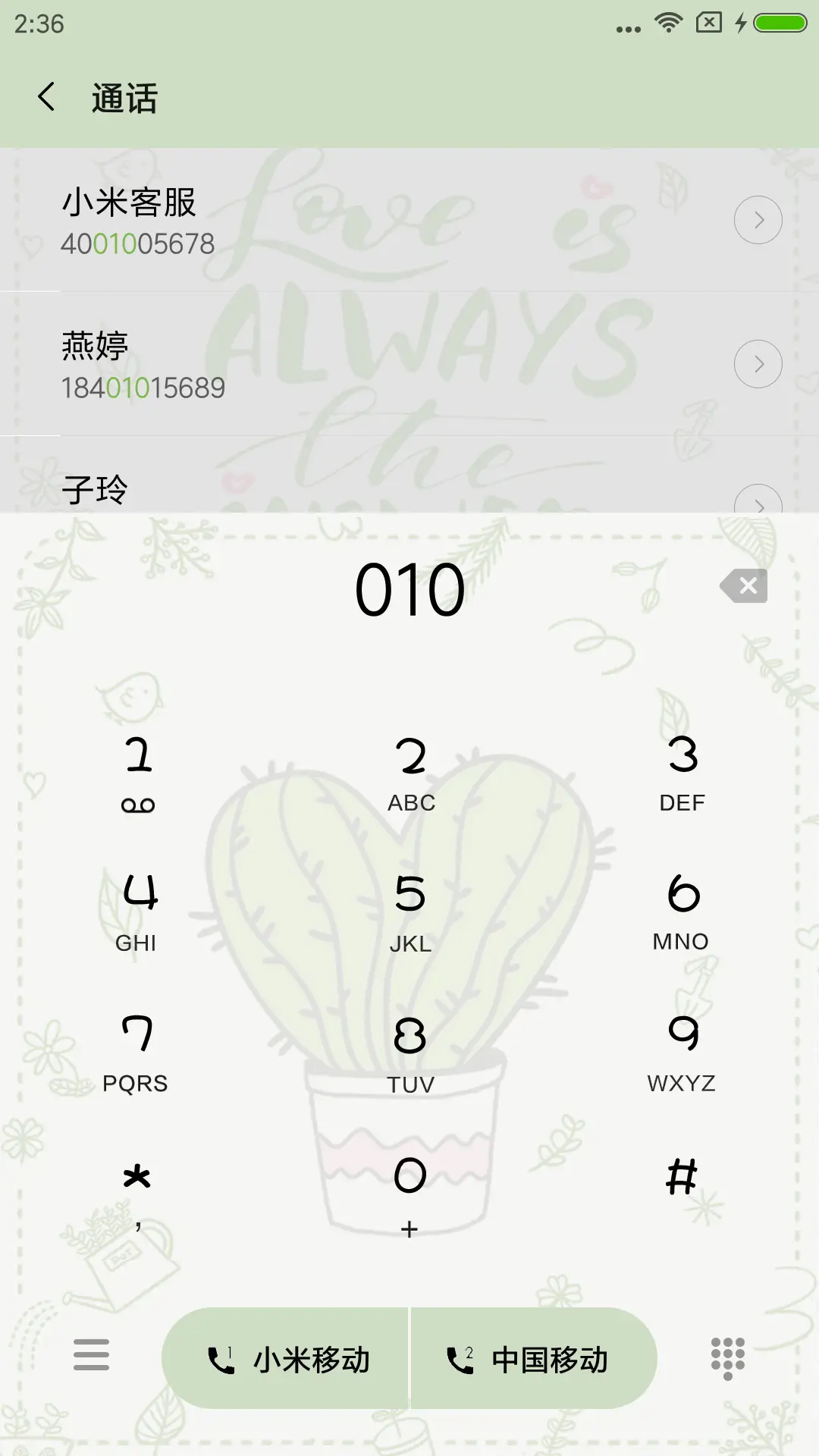Tap the entered number 010 display

409,590
